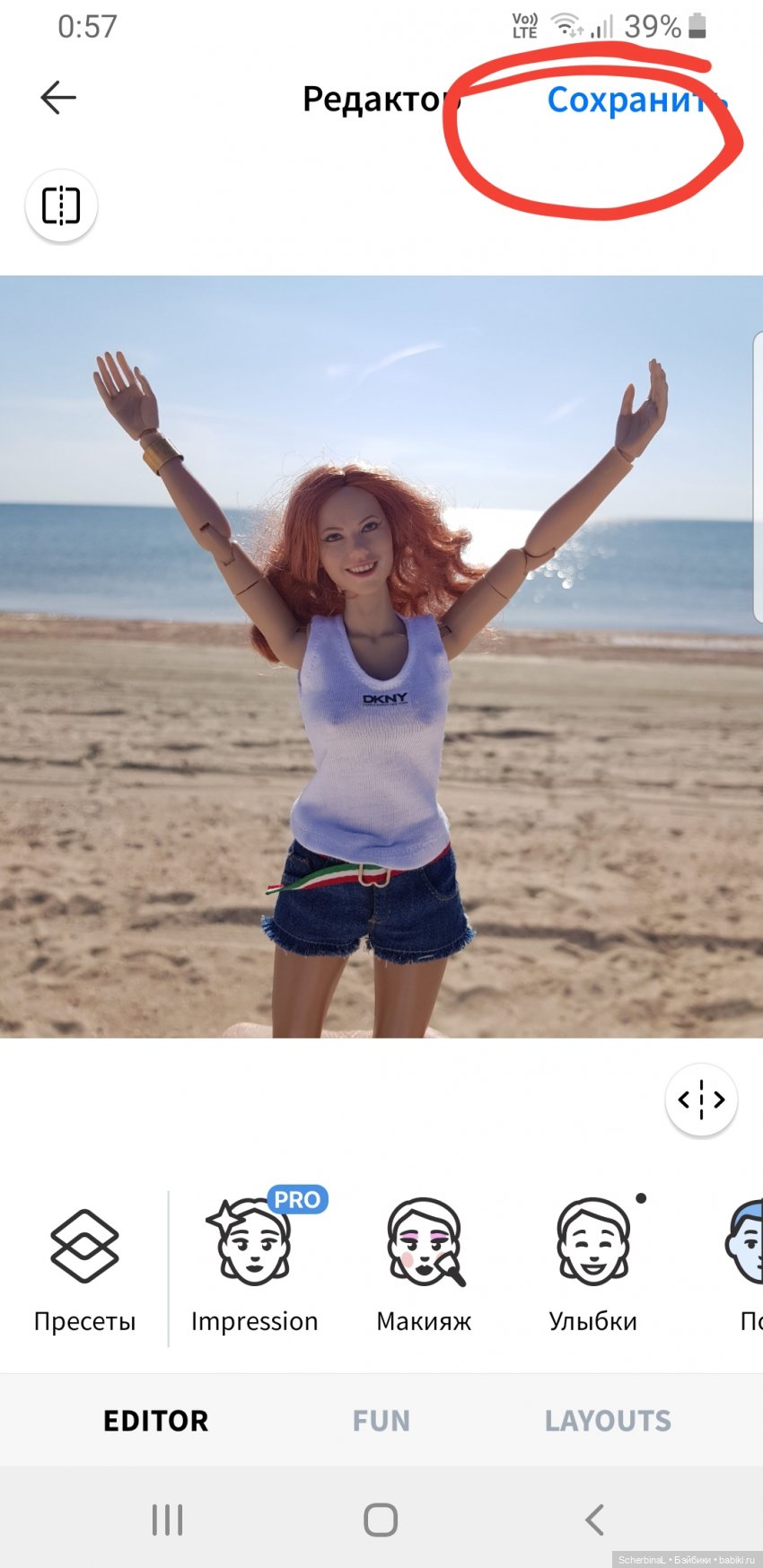Tap the PRO badge on Impression

[297, 1200]
